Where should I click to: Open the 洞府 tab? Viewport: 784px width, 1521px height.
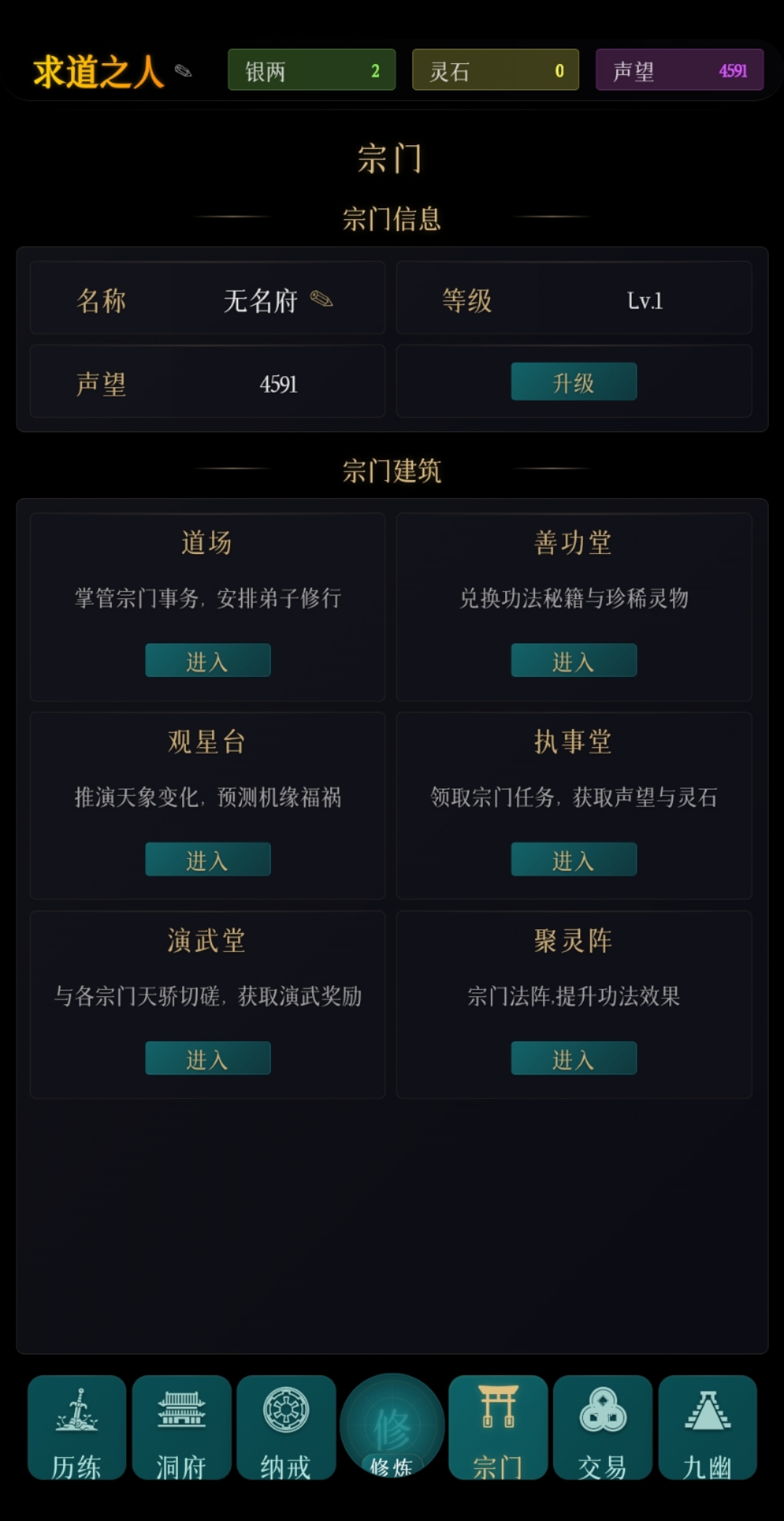point(181,1428)
